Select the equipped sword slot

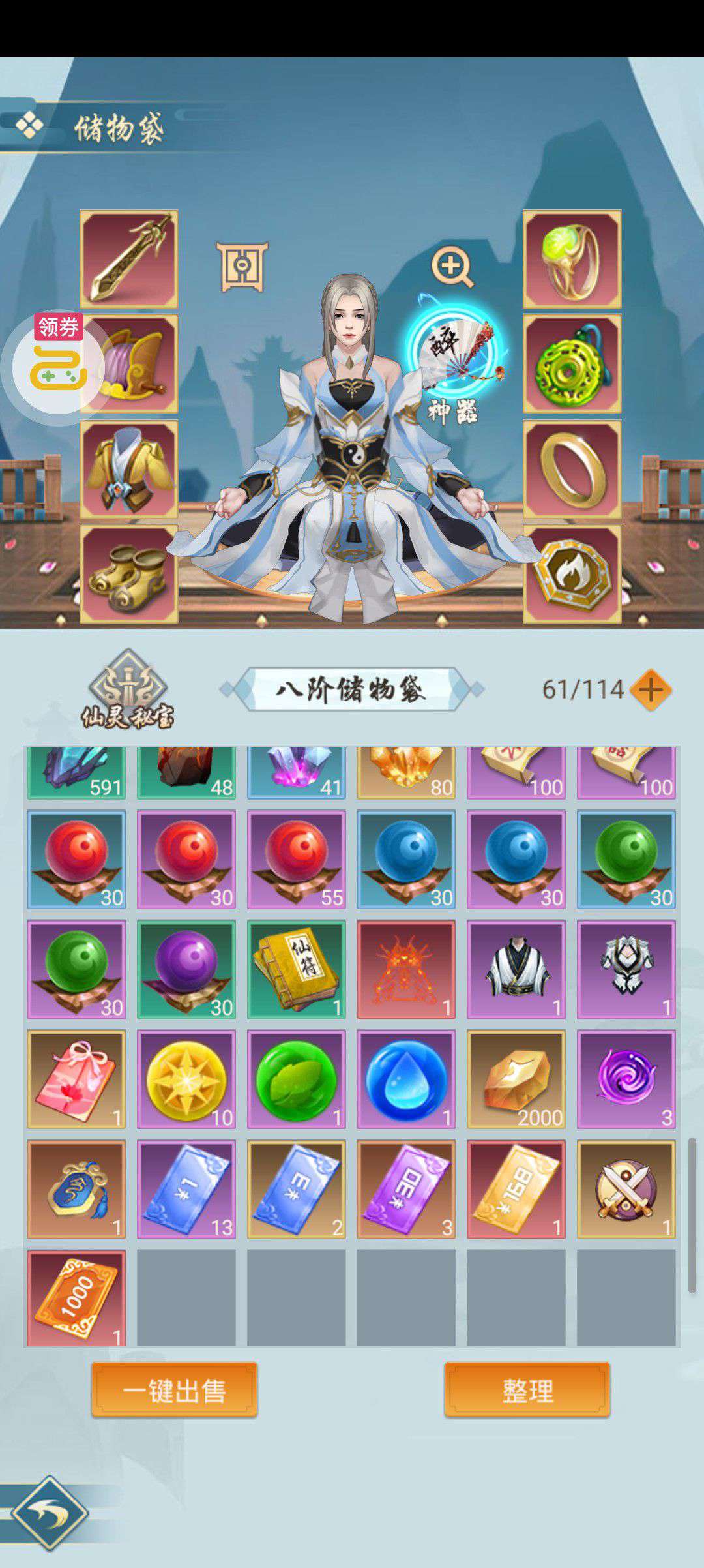(129, 259)
